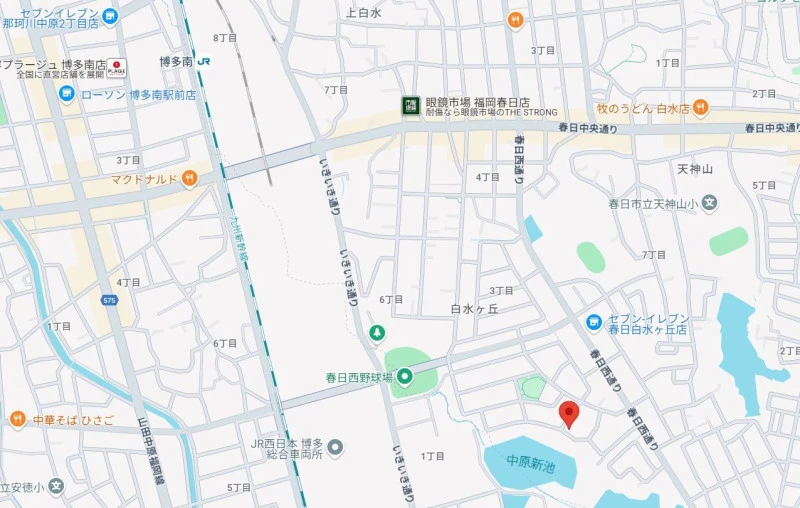Tap the 春日西野球場 stadium marker
The width and height of the screenshot is (800, 508).
click(x=405, y=377)
